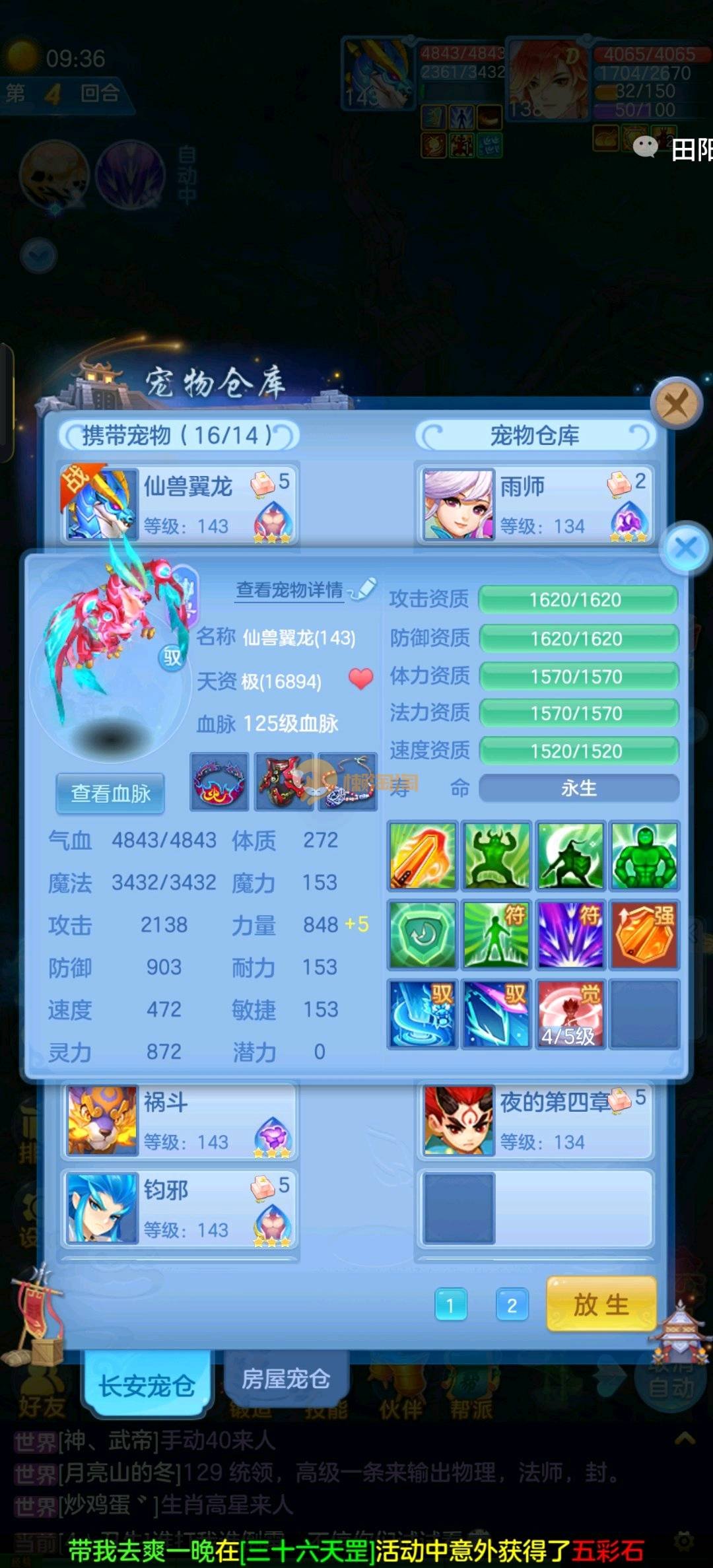Switch to the 长安宠仓 tab
The width and height of the screenshot is (713, 1568).
(x=147, y=1384)
